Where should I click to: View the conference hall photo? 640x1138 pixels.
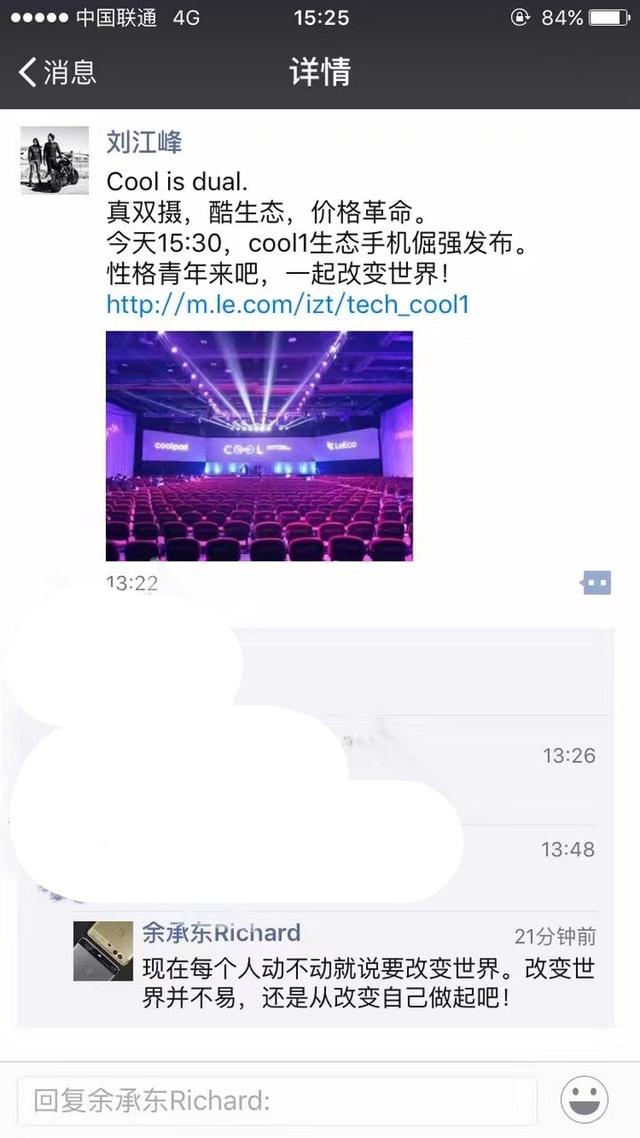pos(259,446)
